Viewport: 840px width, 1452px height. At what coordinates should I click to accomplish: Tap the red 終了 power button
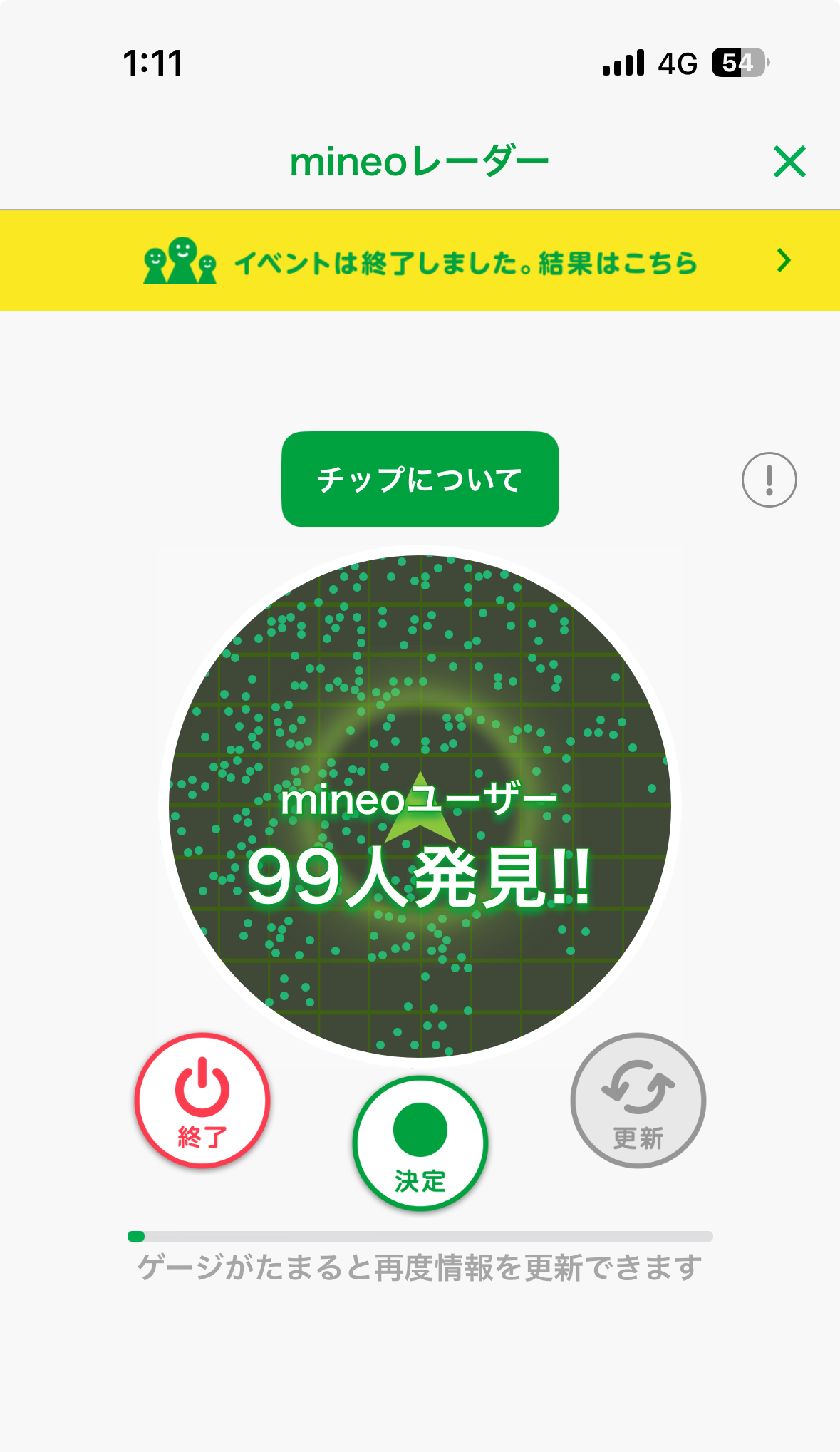pyautogui.click(x=202, y=1100)
